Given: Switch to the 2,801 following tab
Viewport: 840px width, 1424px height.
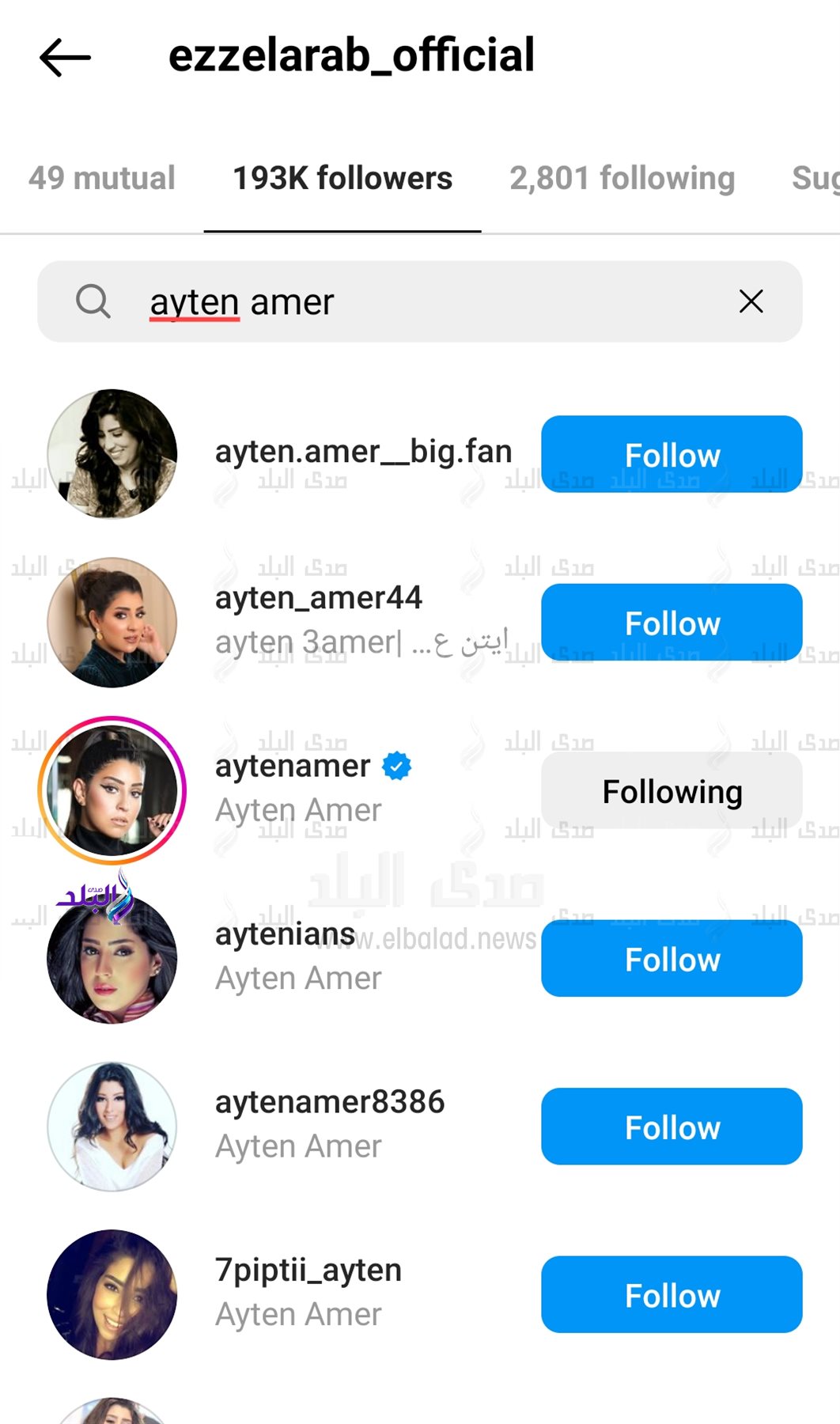Looking at the screenshot, I should 622,178.
